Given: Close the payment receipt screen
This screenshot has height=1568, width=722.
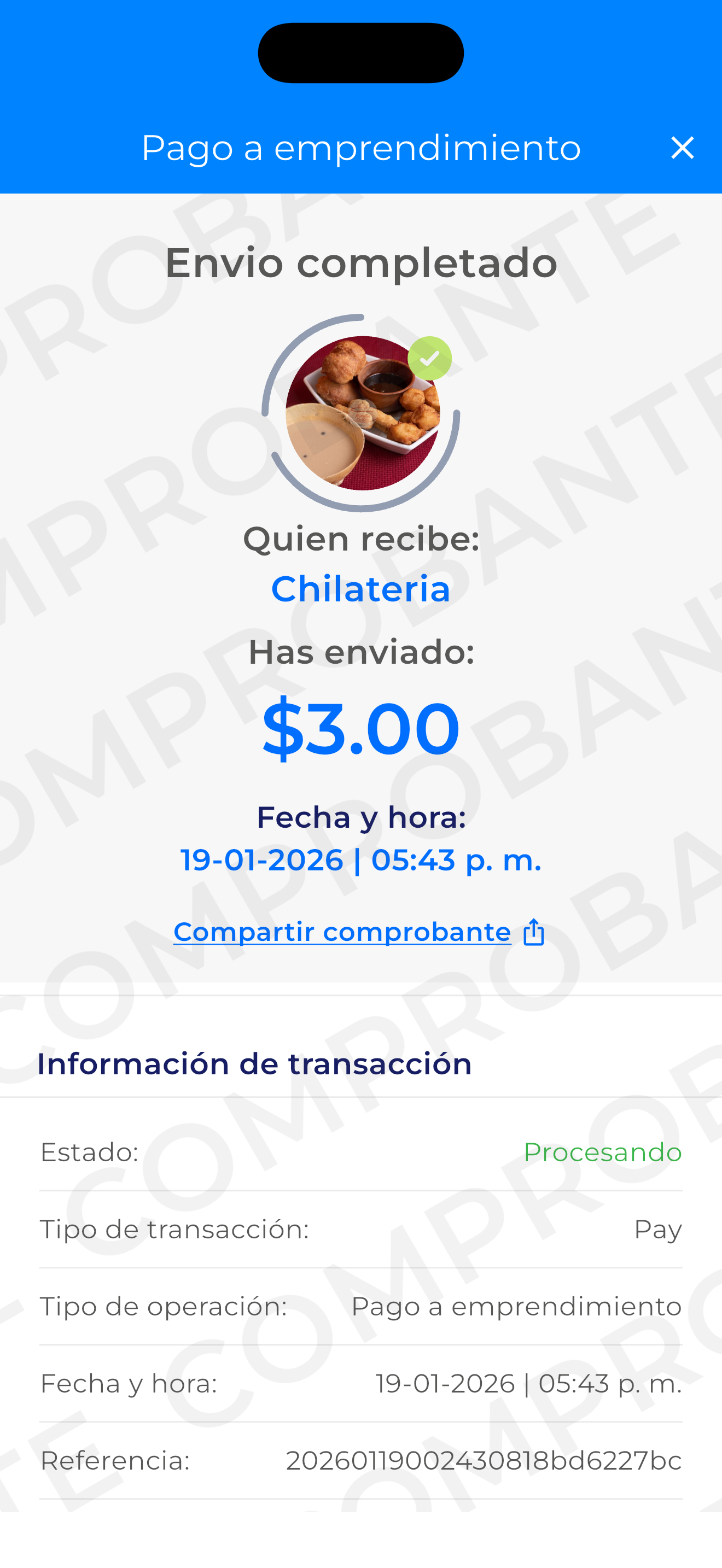Looking at the screenshot, I should (682, 148).
